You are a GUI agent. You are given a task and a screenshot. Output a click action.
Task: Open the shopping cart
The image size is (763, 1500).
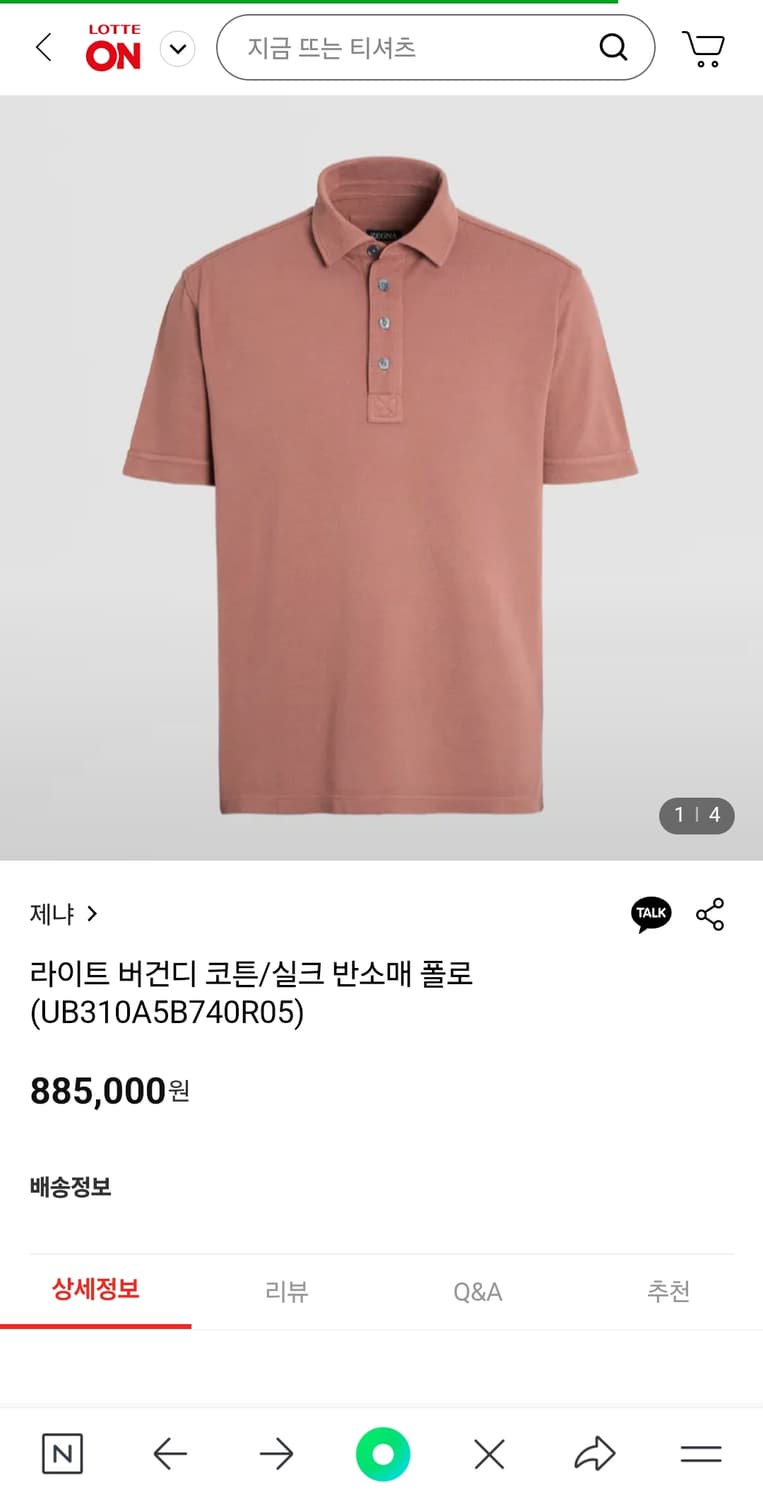tap(703, 47)
